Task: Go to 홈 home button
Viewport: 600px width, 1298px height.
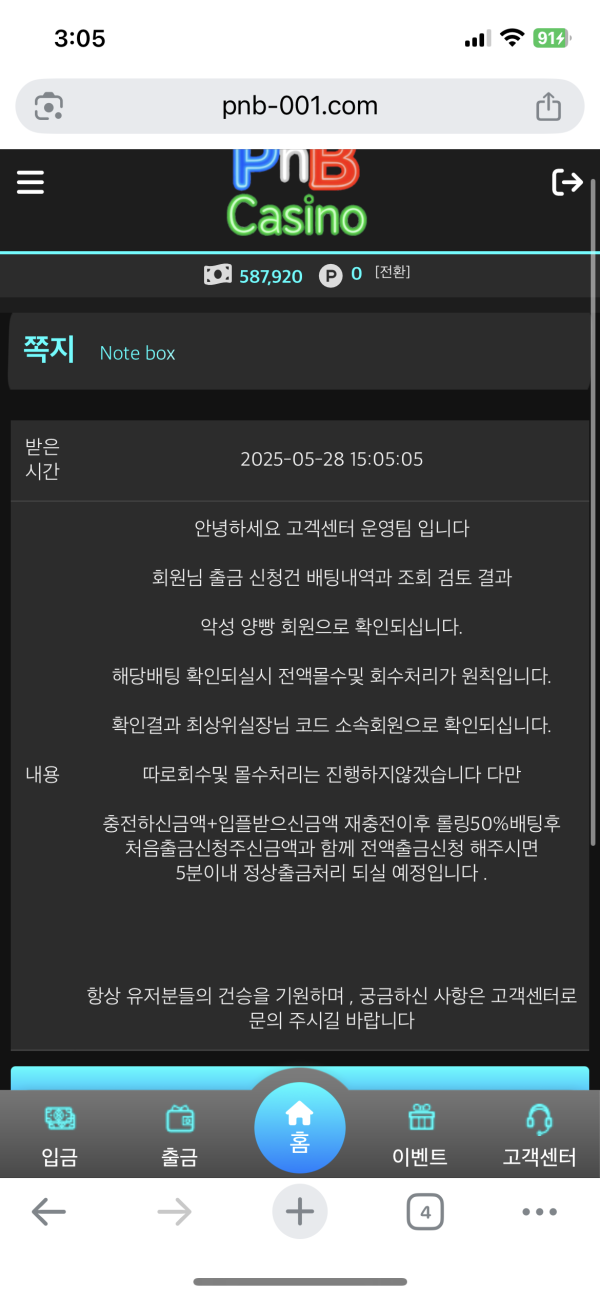Action: coord(299,1126)
